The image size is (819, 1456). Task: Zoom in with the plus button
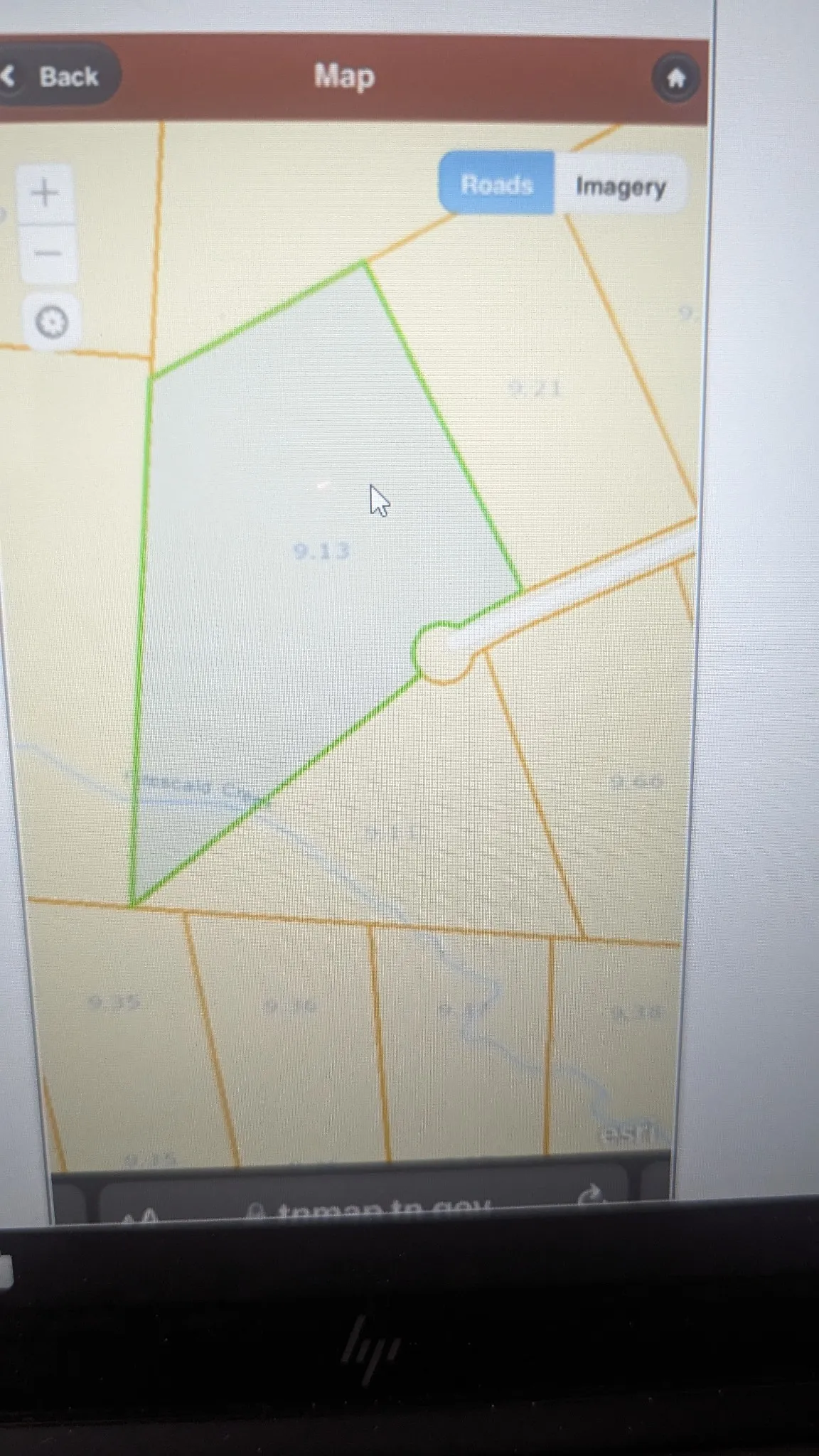point(46,193)
